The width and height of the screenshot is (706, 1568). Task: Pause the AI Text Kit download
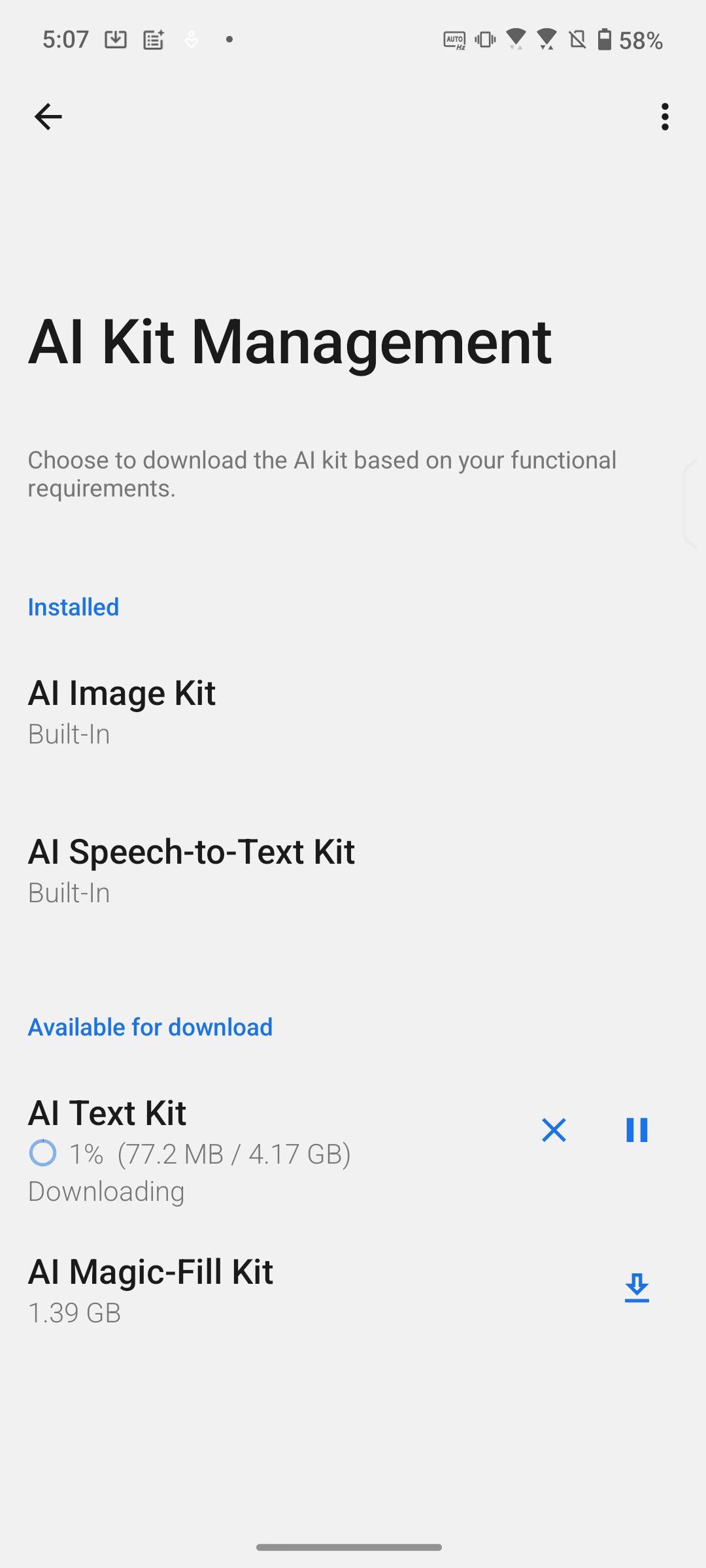(x=636, y=1130)
